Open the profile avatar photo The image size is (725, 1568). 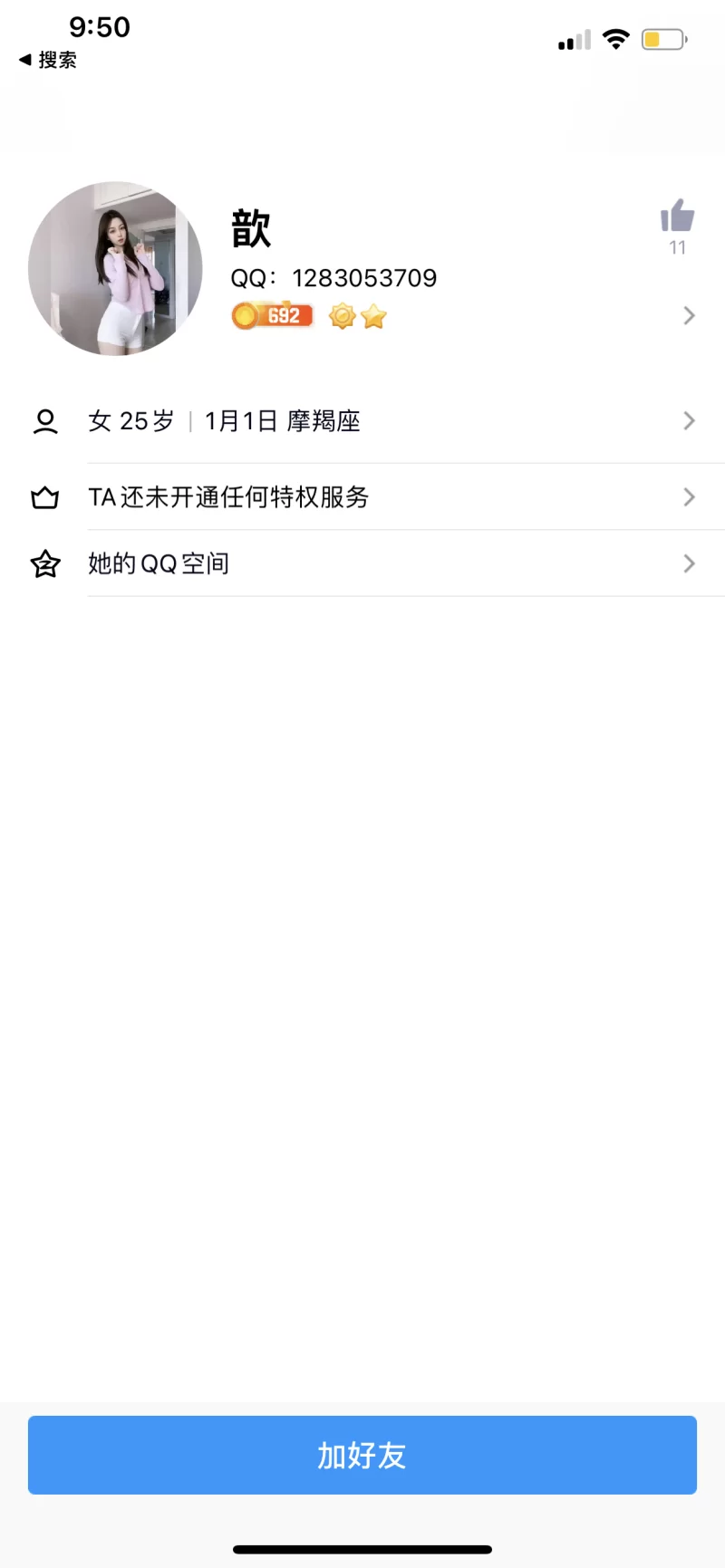(115, 269)
